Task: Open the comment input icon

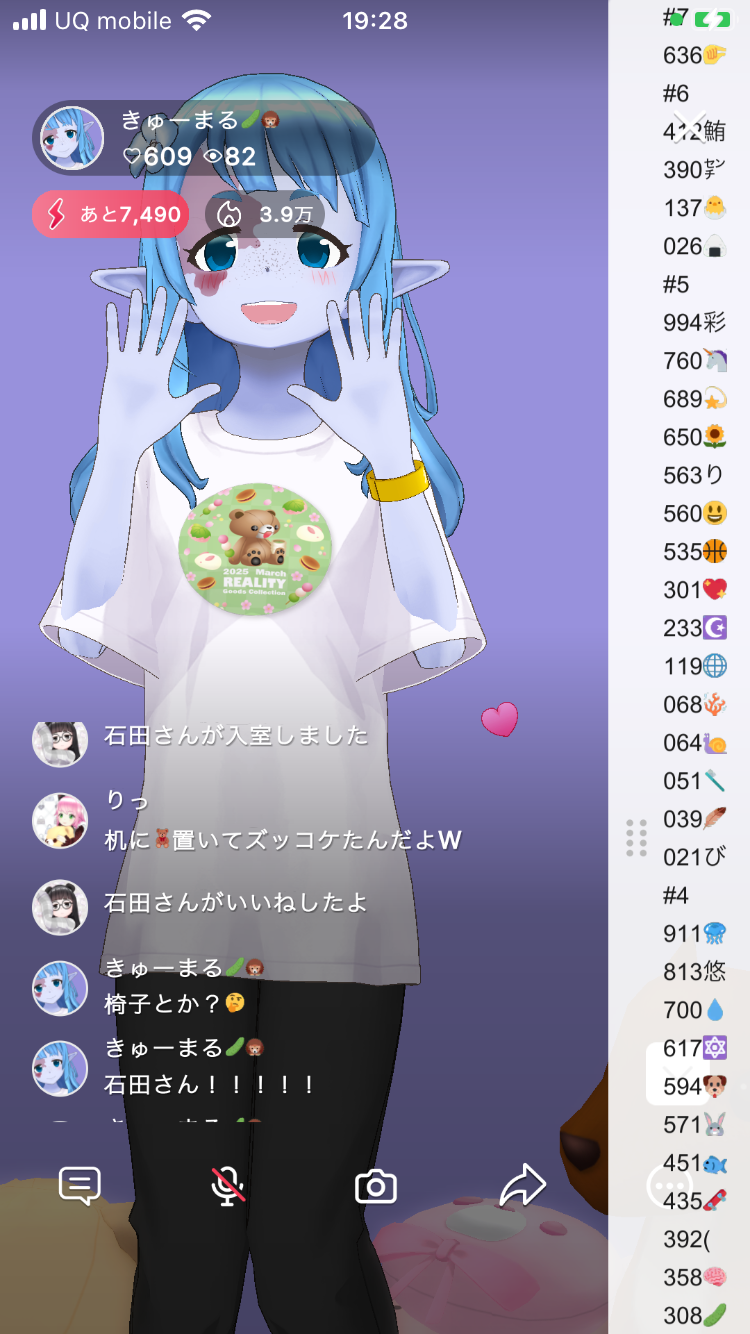Action: (80, 1186)
